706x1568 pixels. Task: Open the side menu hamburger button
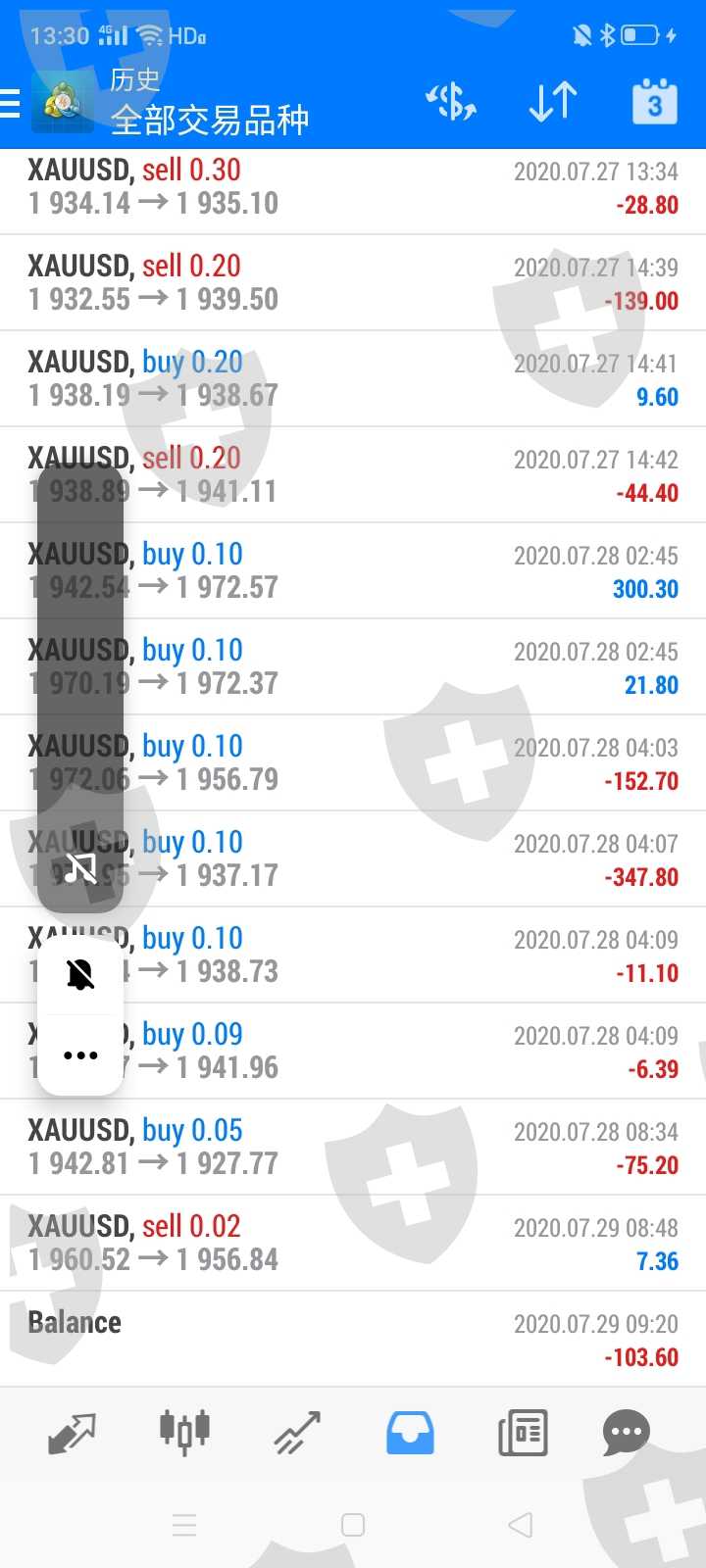(10, 103)
